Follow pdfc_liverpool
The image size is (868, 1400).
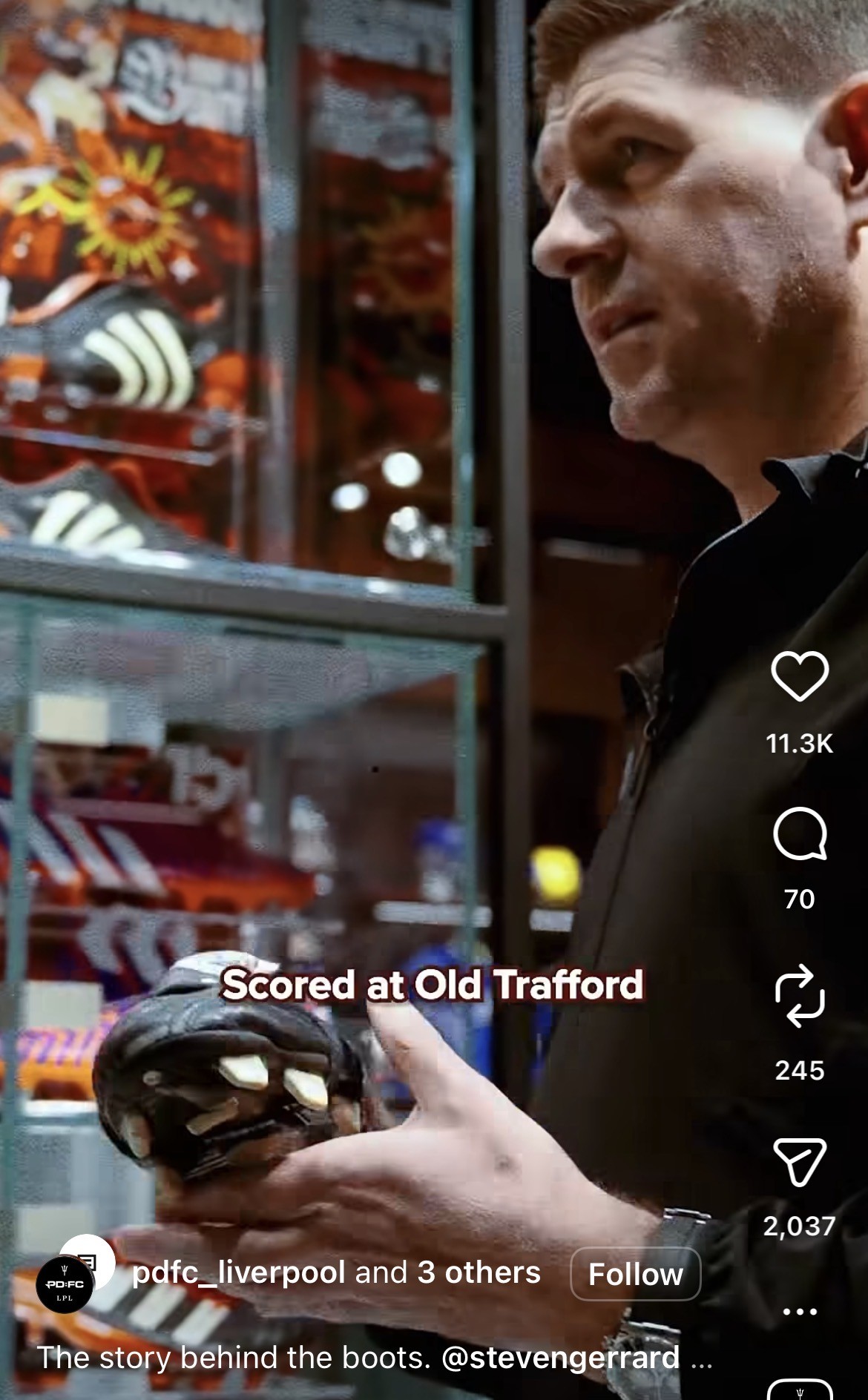635,1274
